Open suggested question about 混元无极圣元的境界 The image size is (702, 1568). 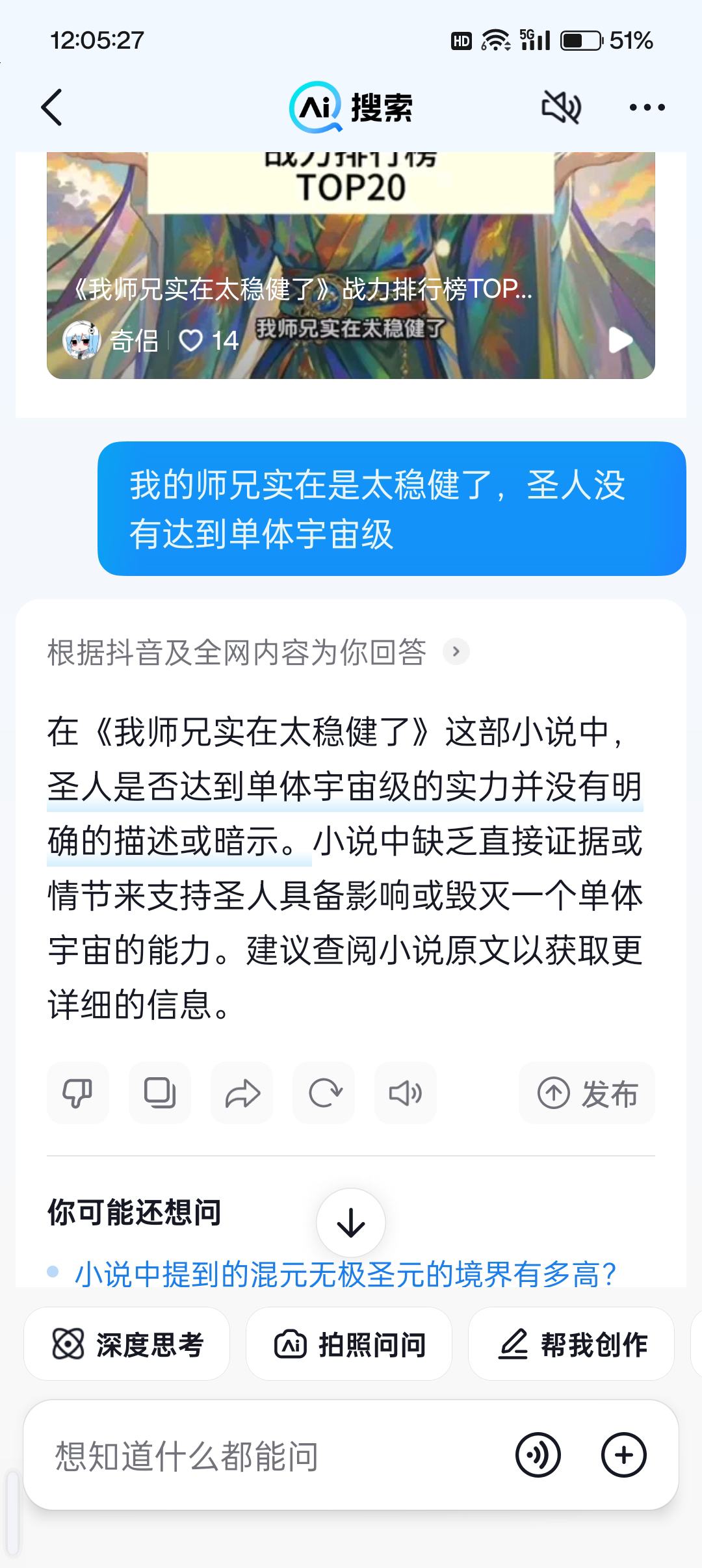(x=344, y=1274)
